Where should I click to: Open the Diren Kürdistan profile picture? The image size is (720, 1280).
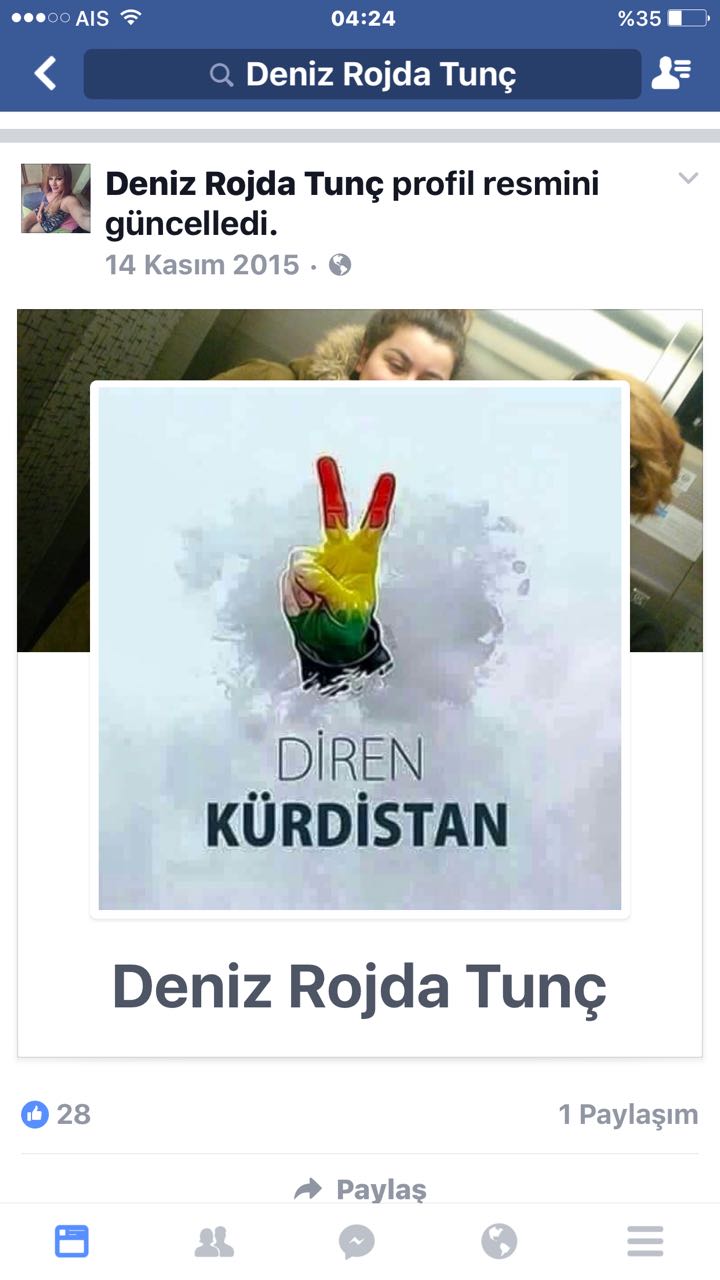pyautogui.click(x=360, y=648)
